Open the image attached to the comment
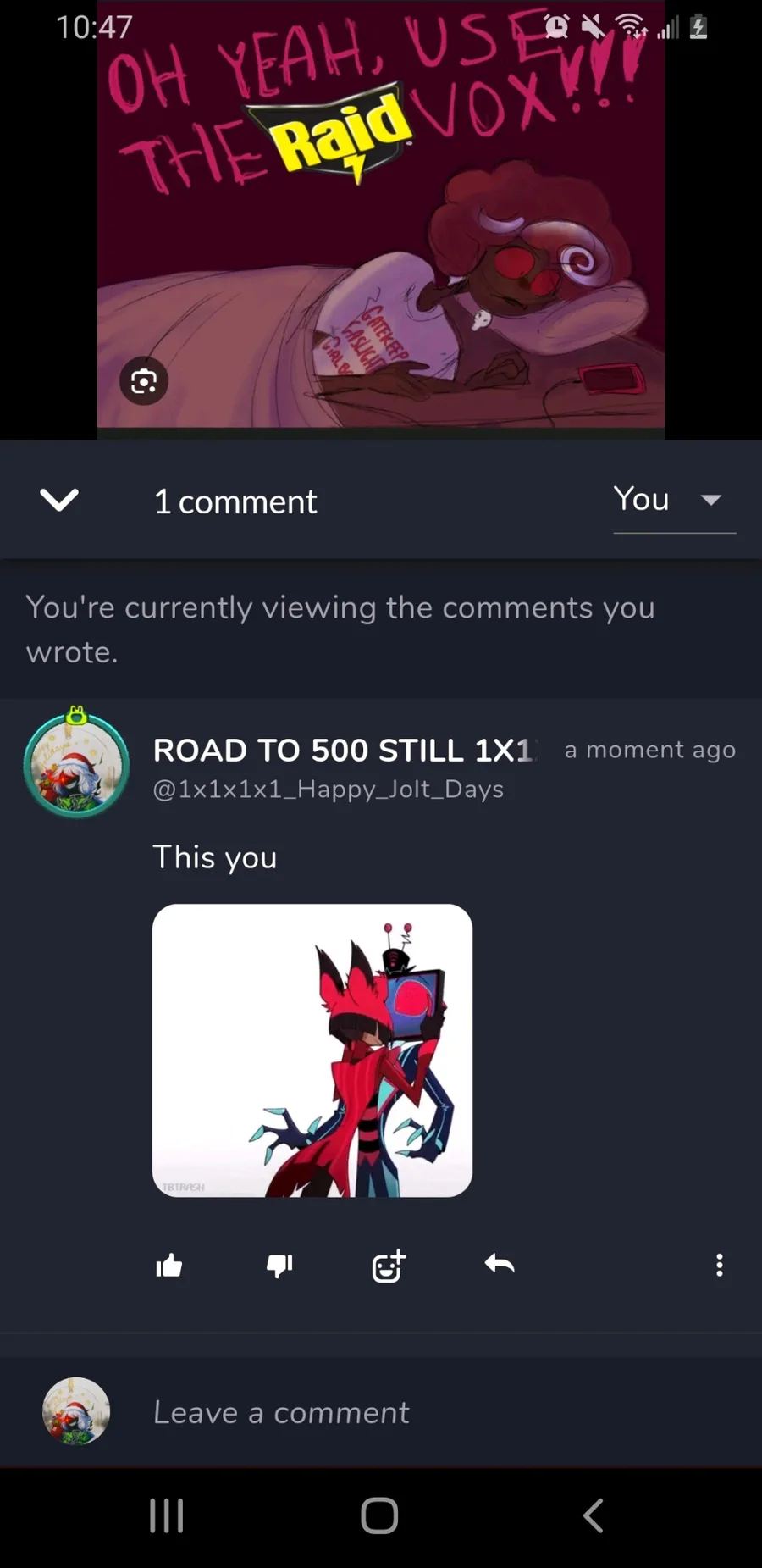The height and width of the screenshot is (1568, 762). [312, 1050]
